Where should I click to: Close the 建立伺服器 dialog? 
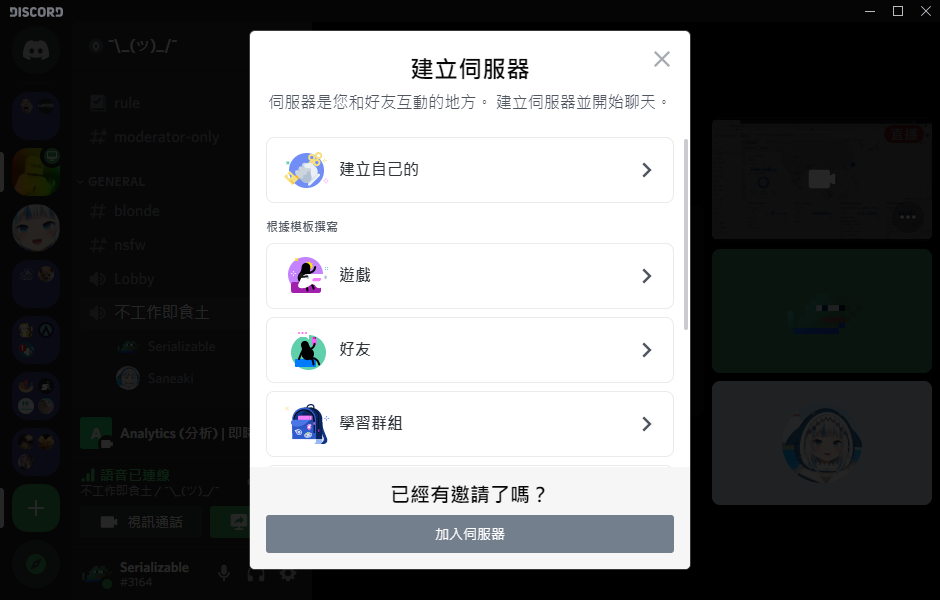click(x=662, y=59)
